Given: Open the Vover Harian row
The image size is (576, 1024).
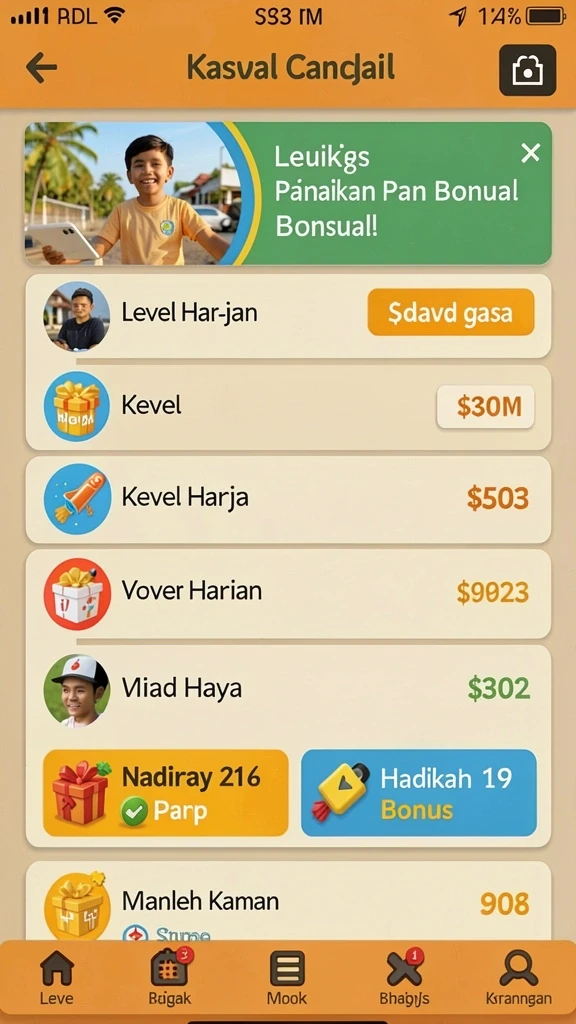Looking at the screenshot, I should click(288, 593).
